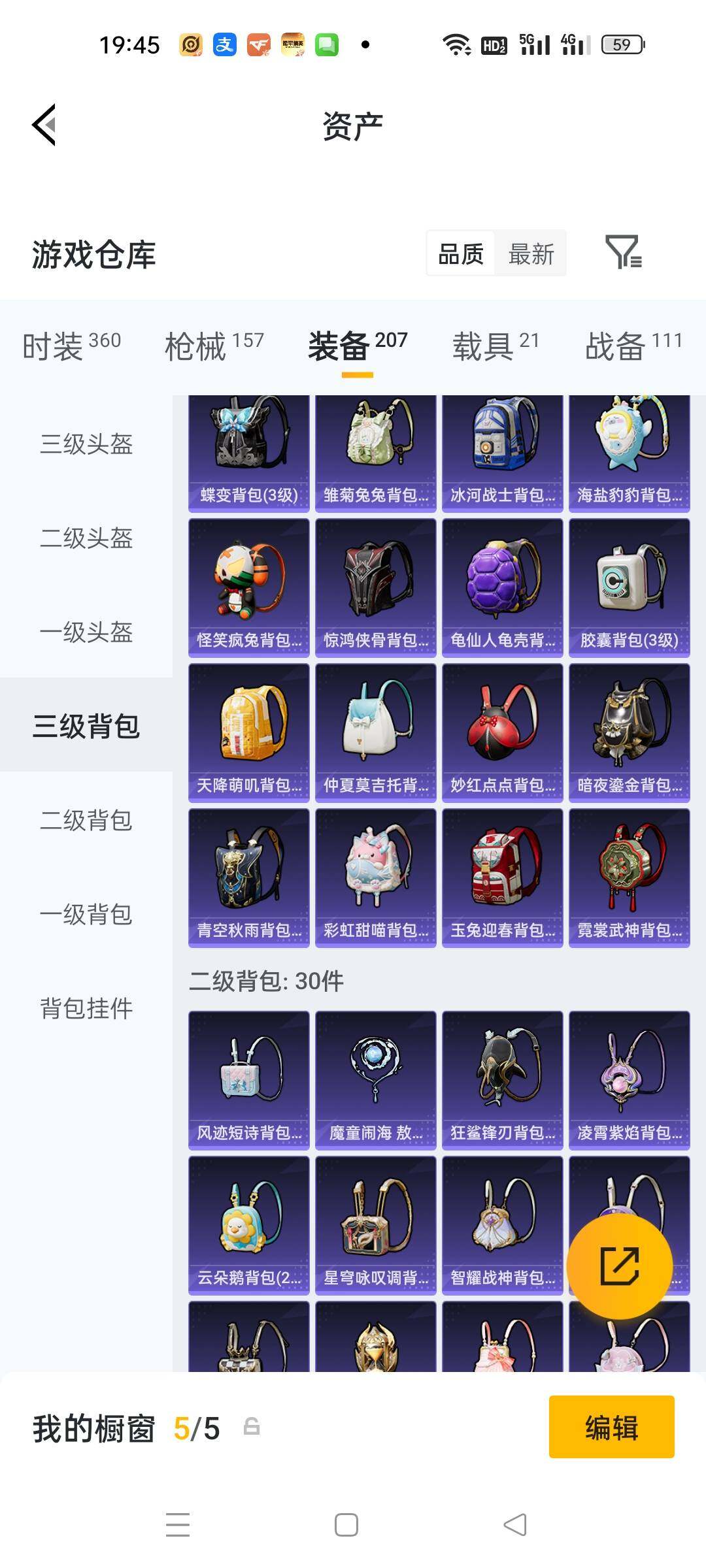Open the 背包挂件 category list
Viewport: 706px width, 1568px height.
[86, 1009]
